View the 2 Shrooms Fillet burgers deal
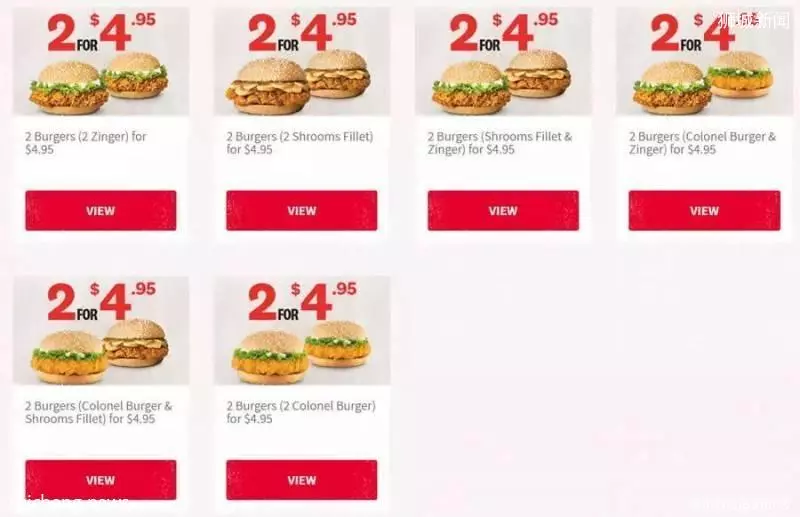The height and width of the screenshot is (517, 800). click(x=301, y=211)
